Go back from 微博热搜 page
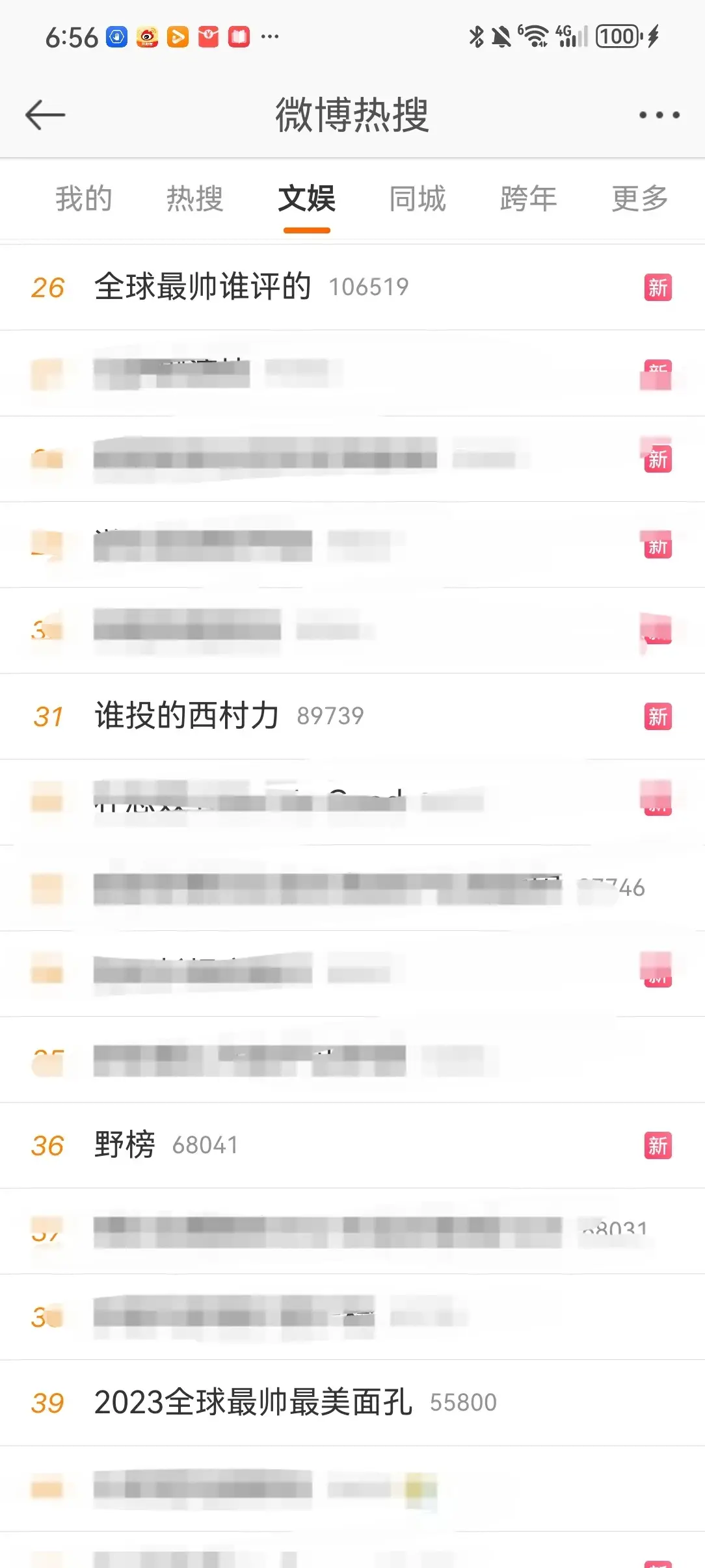The width and height of the screenshot is (705, 1568). [x=46, y=115]
